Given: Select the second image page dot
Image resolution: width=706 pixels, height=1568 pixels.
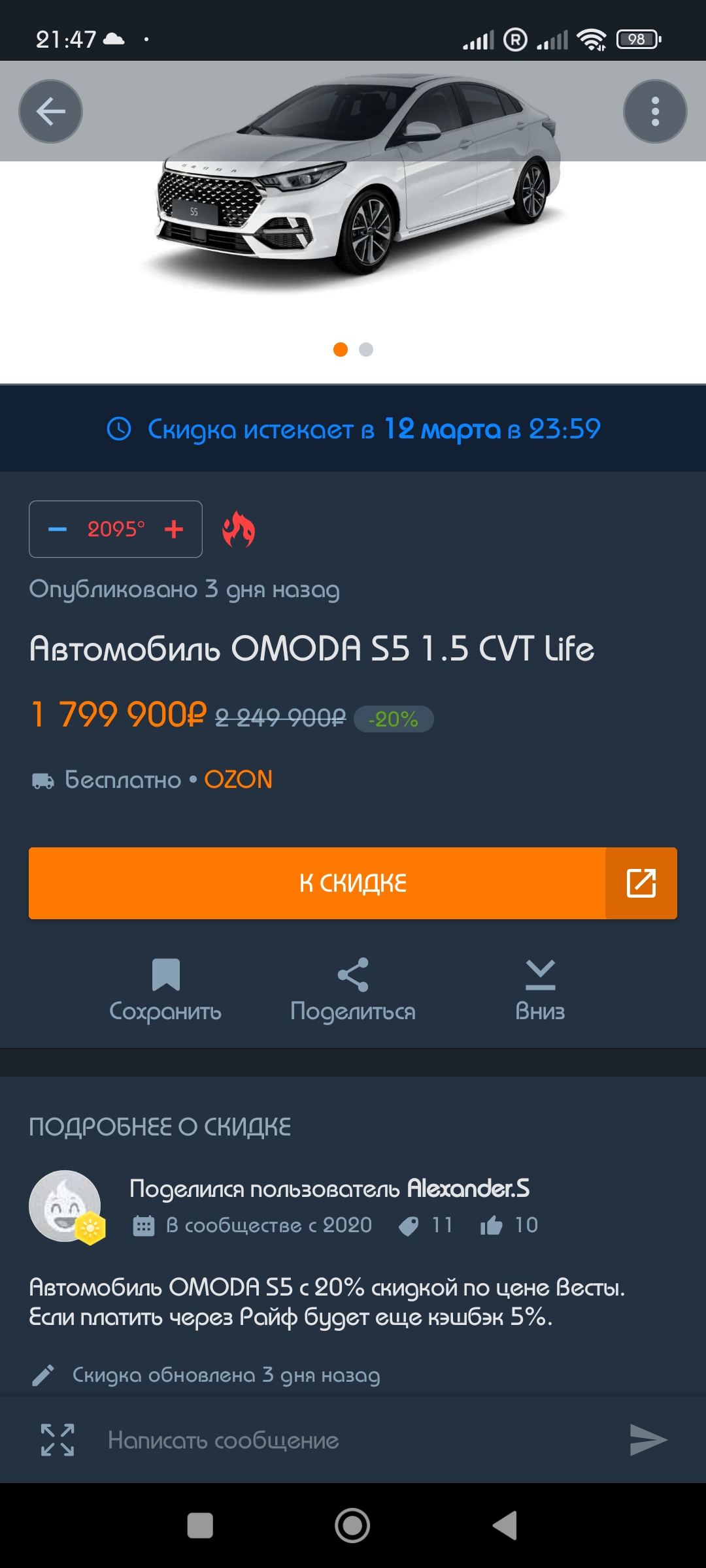Looking at the screenshot, I should pos(366,350).
